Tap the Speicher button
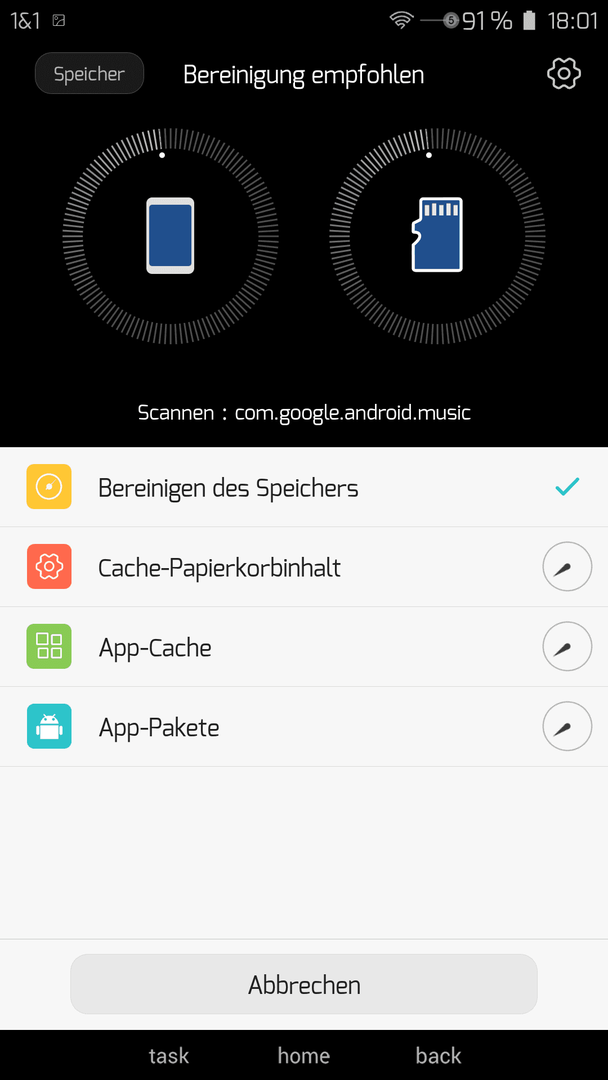Screen dimensions: 608x1080 (90, 74)
